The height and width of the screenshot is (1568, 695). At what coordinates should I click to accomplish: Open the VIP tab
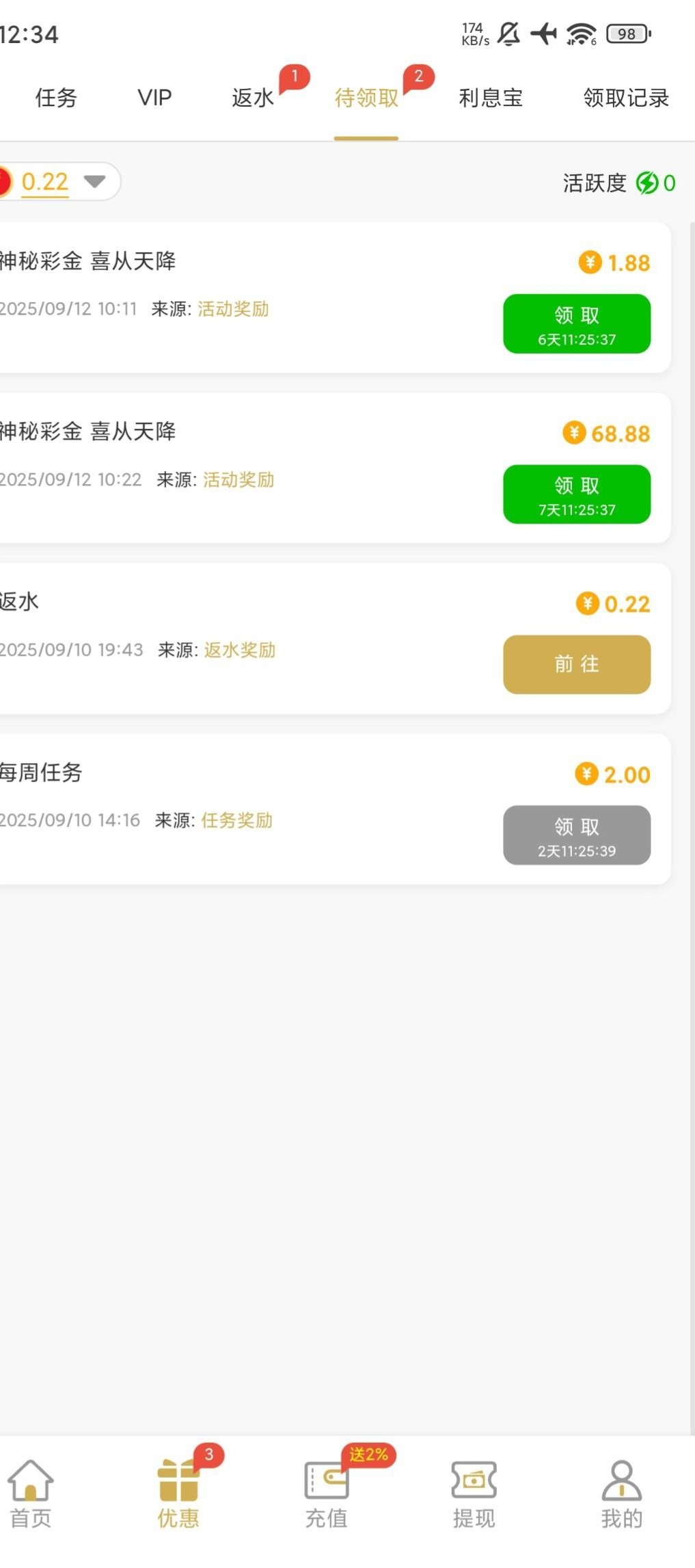coord(154,98)
